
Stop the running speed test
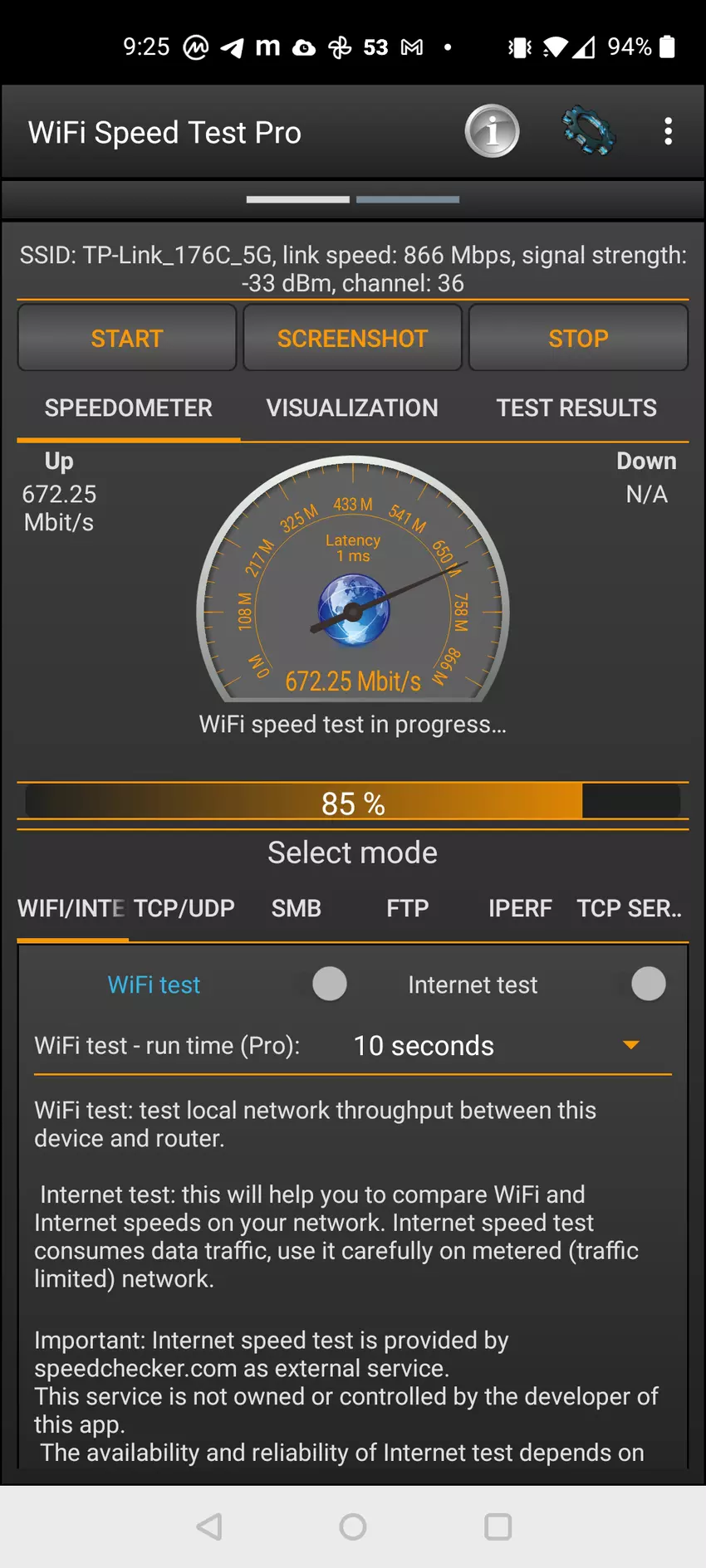click(578, 338)
